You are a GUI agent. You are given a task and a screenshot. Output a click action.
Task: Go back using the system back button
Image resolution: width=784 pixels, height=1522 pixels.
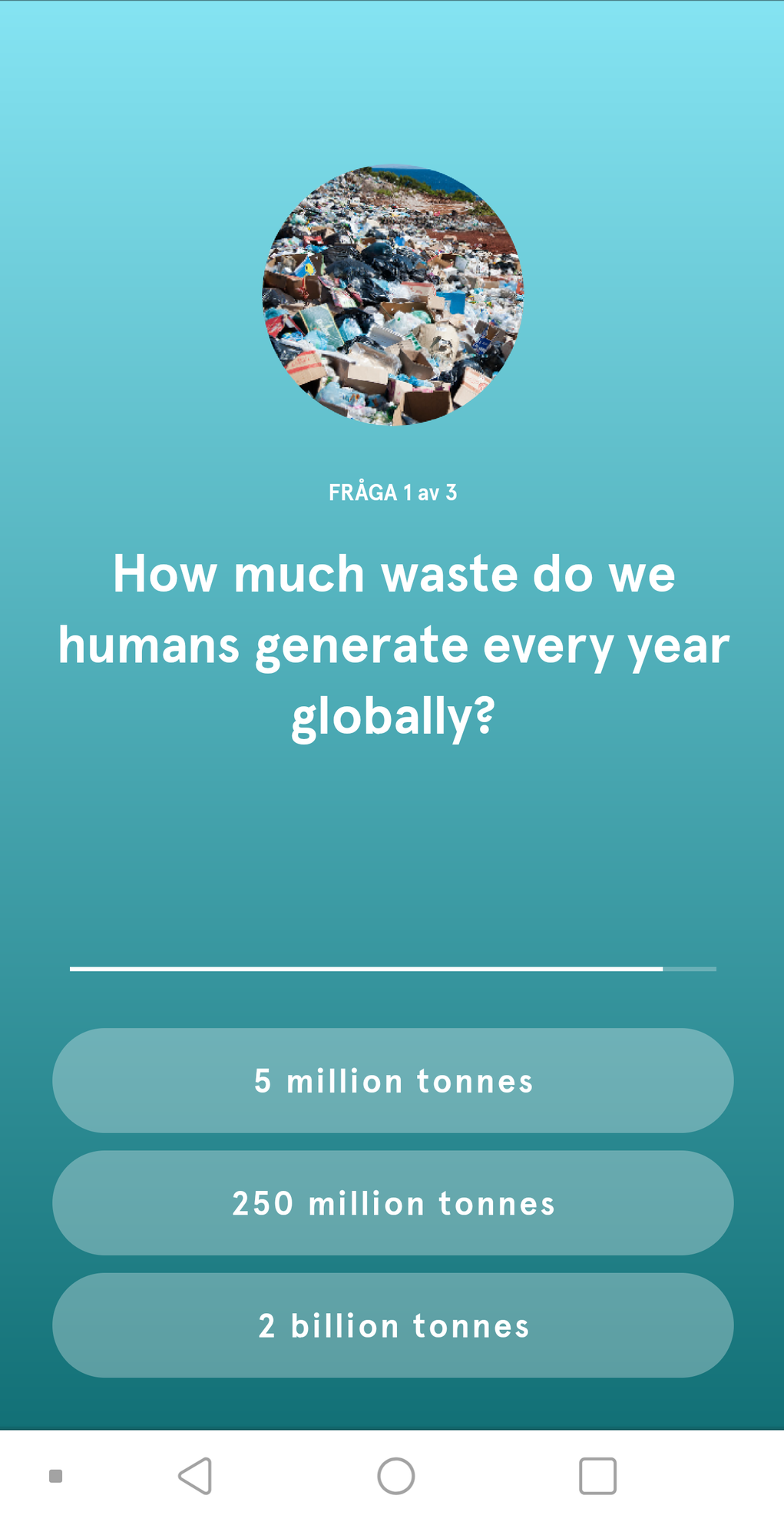(x=195, y=1476)
